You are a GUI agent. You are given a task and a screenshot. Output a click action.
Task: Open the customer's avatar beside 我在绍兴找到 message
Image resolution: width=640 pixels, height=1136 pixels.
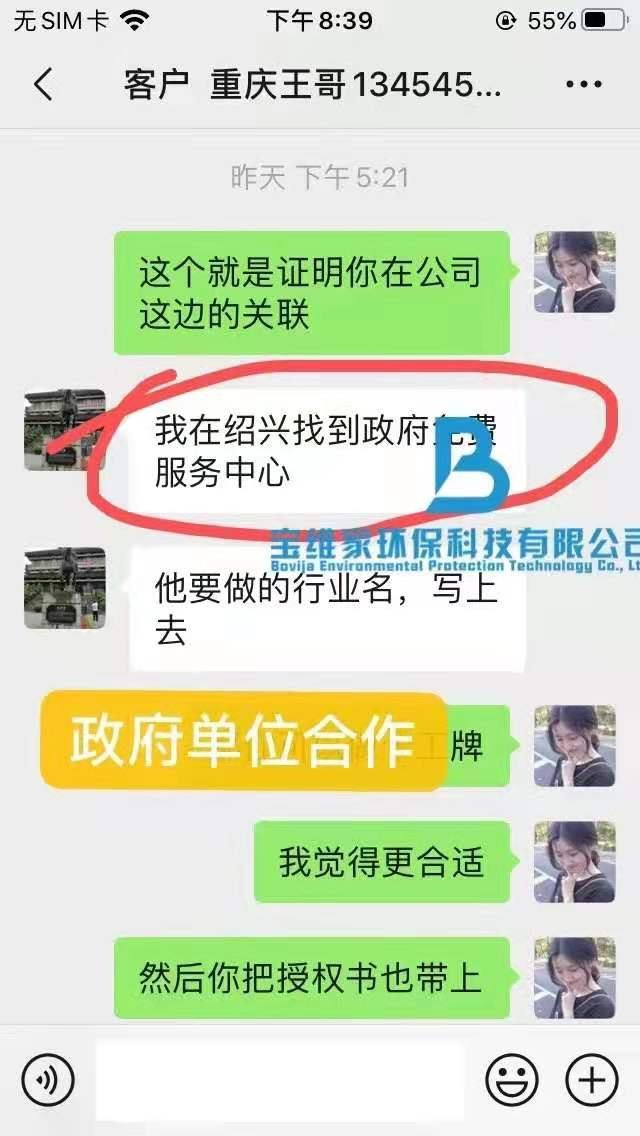coord(64,430)
